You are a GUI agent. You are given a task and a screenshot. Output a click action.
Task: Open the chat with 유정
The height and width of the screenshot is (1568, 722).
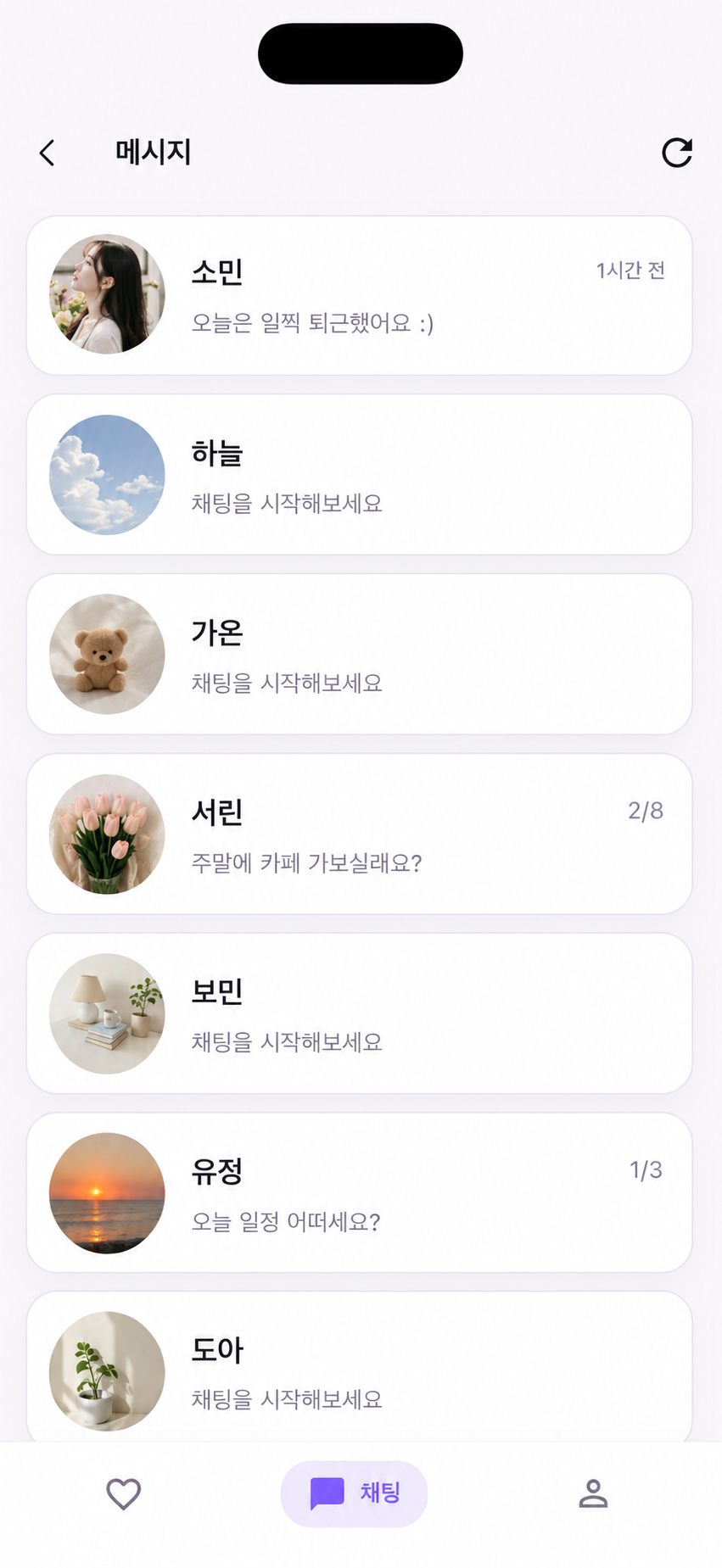click(x=360, y=1192)
